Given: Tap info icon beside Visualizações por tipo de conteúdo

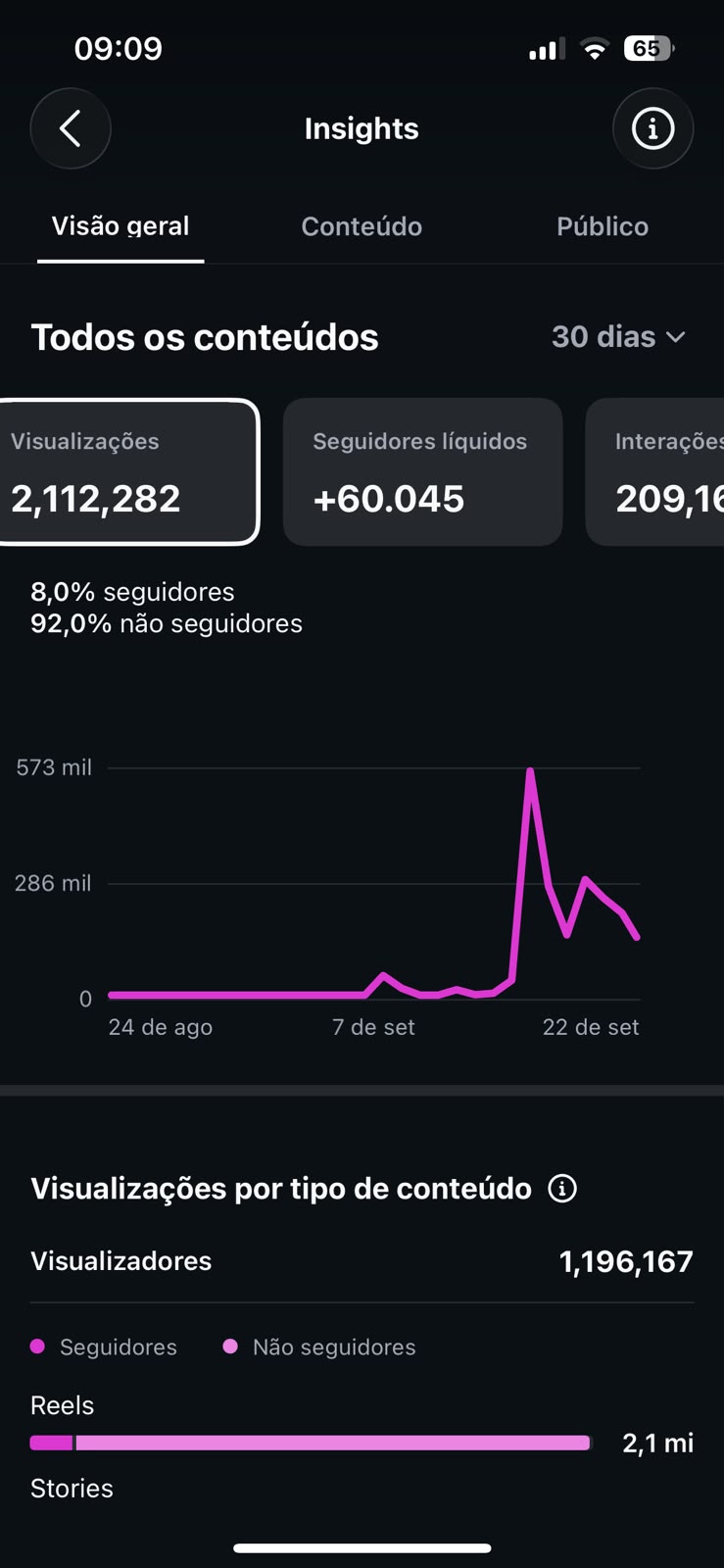Looking at the screenshot, I should 562,1189.
